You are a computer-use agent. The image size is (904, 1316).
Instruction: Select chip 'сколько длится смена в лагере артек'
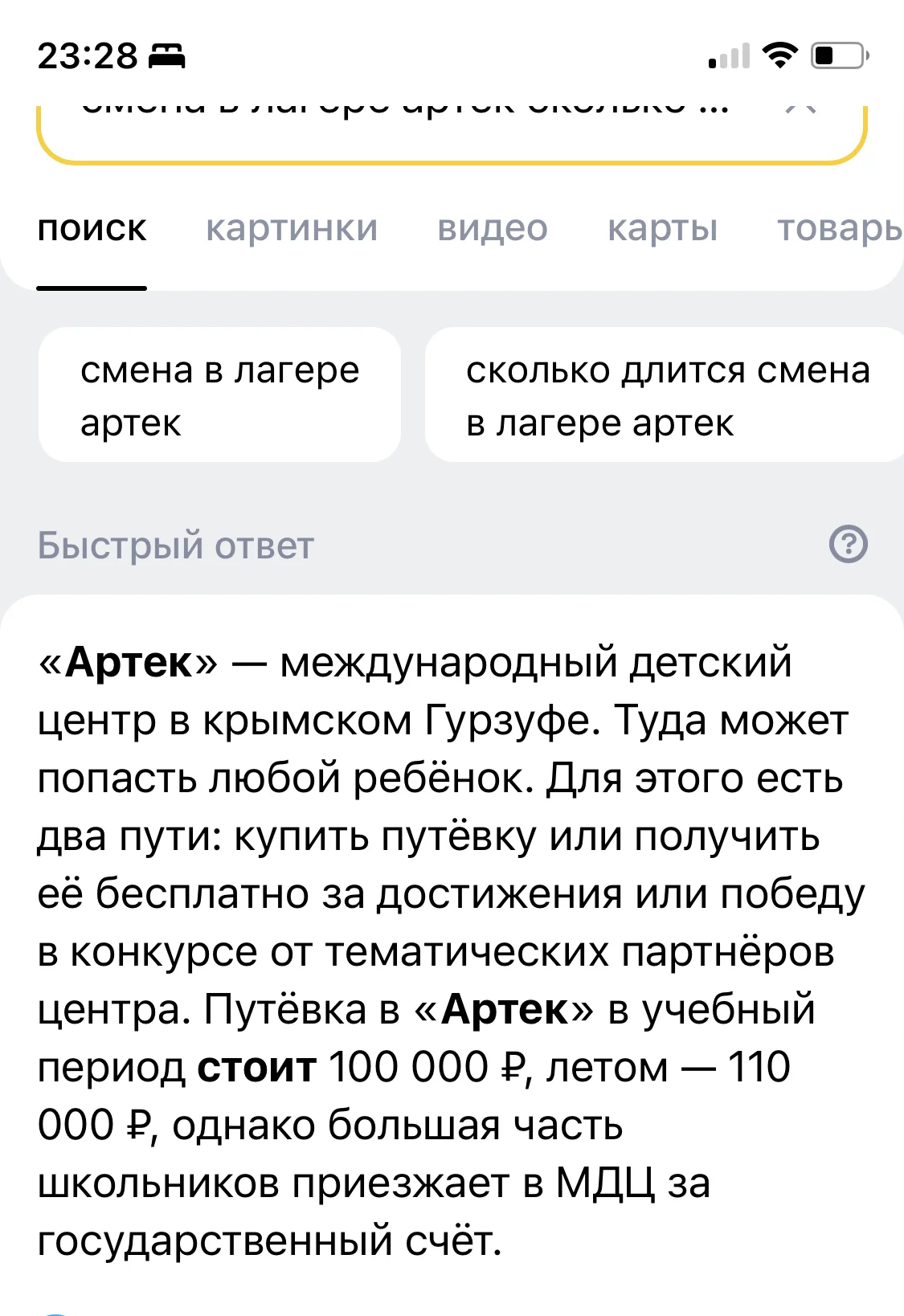(669, 395)
